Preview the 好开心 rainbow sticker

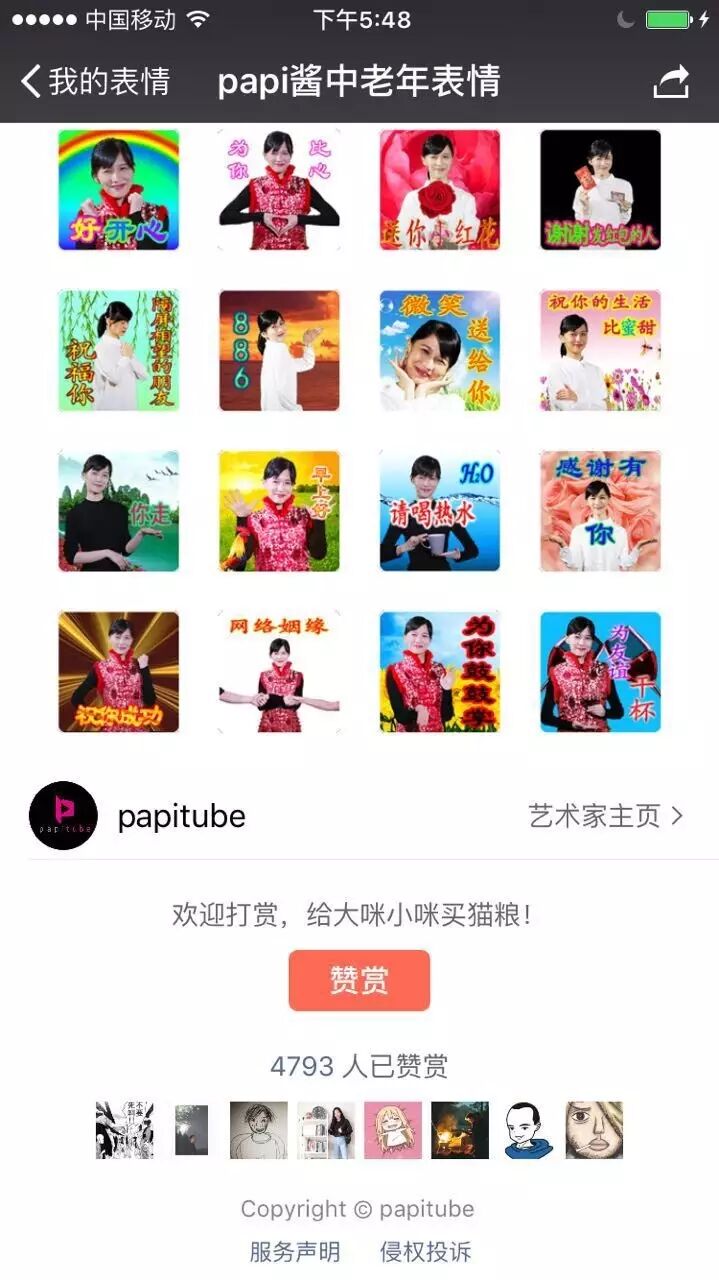(118, 190)
